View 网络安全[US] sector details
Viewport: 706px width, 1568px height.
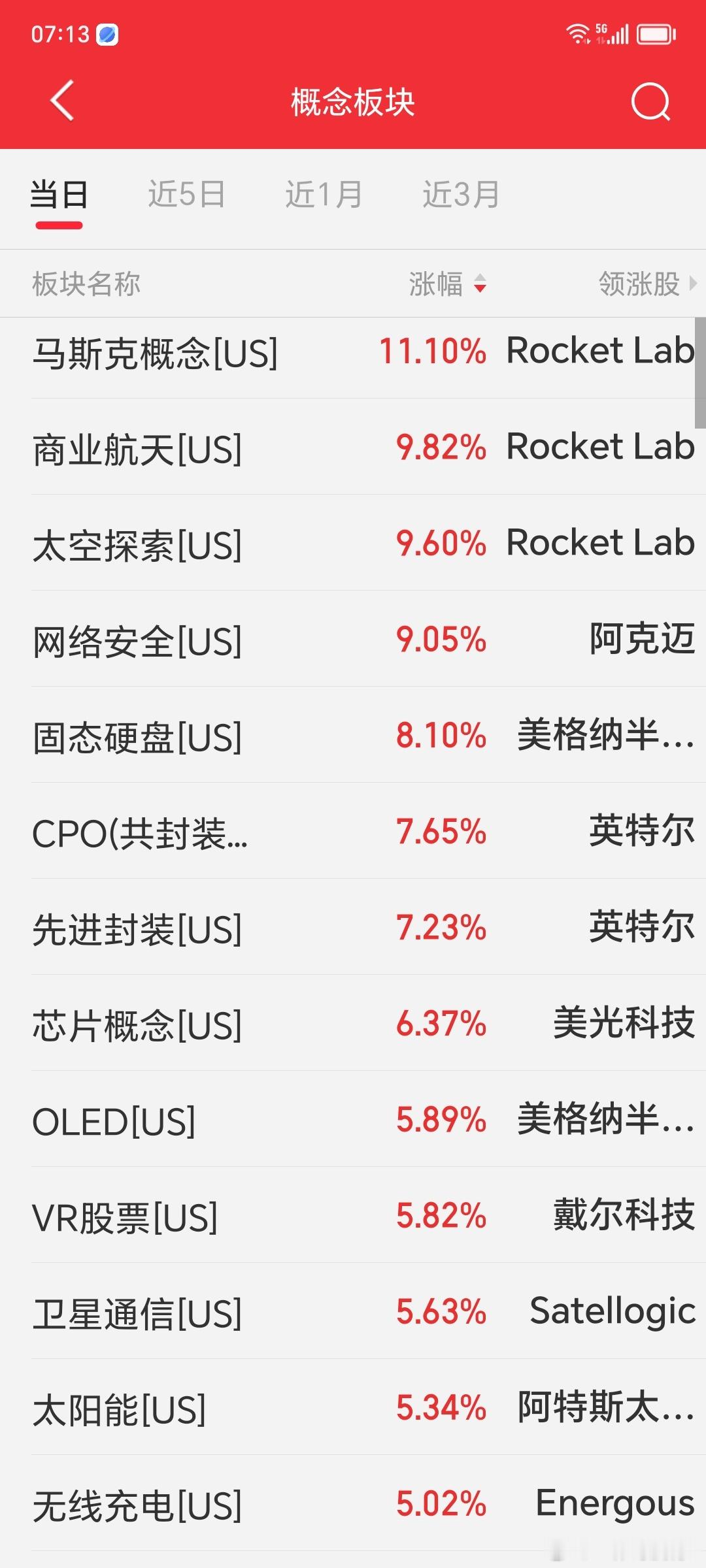353,639
